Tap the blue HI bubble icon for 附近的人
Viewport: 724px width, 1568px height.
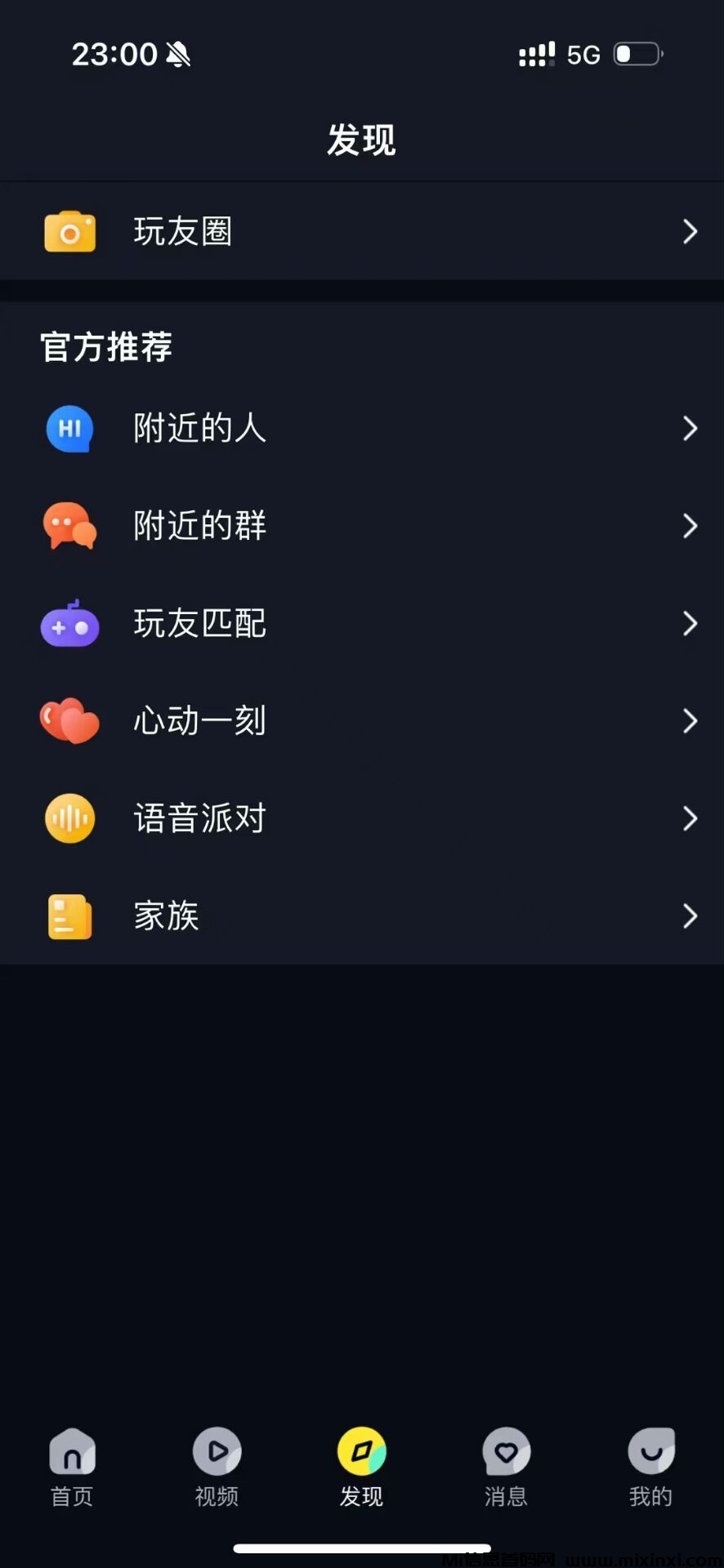[x=70, y=428]
